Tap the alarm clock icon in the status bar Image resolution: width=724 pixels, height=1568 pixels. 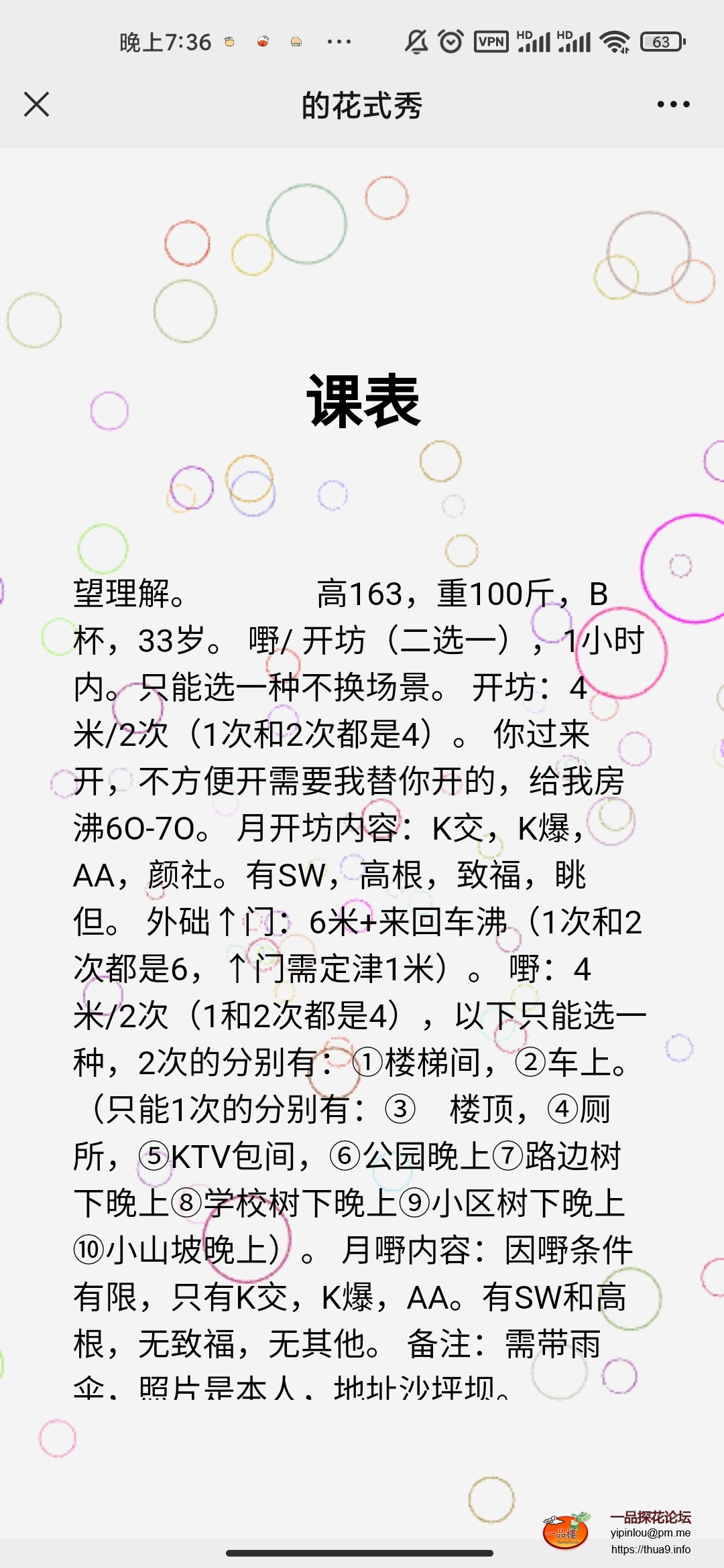(x=449, y=42)
